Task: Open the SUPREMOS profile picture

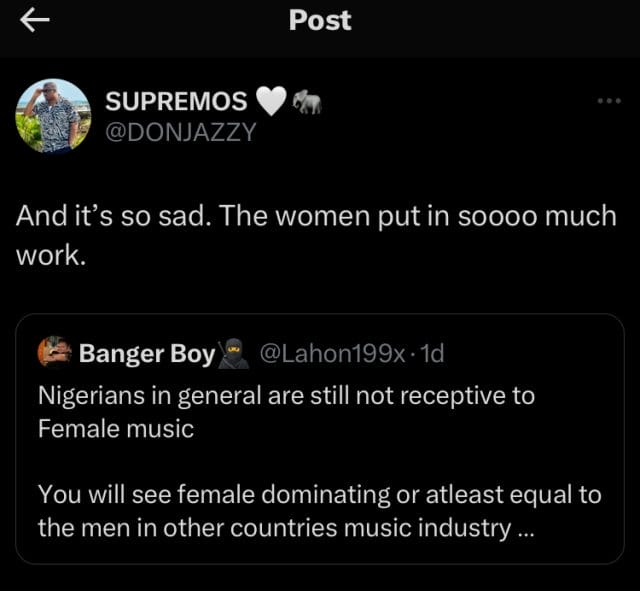Action: coord(53,116)
